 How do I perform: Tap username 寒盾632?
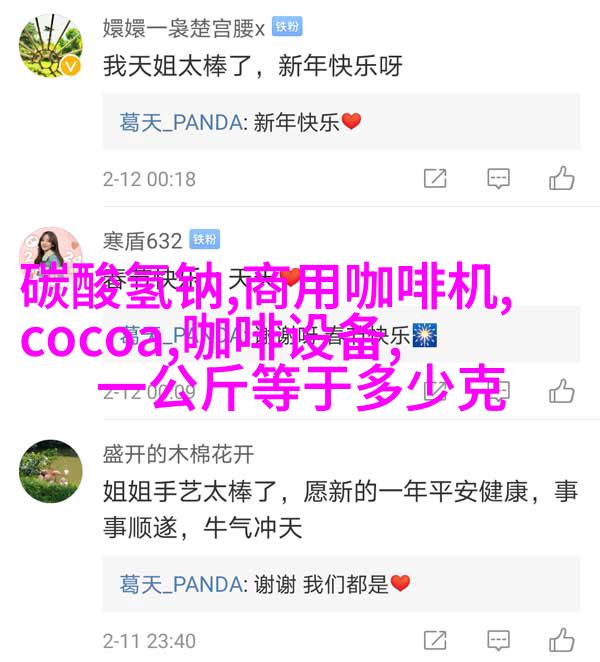[x=142, y=240]
